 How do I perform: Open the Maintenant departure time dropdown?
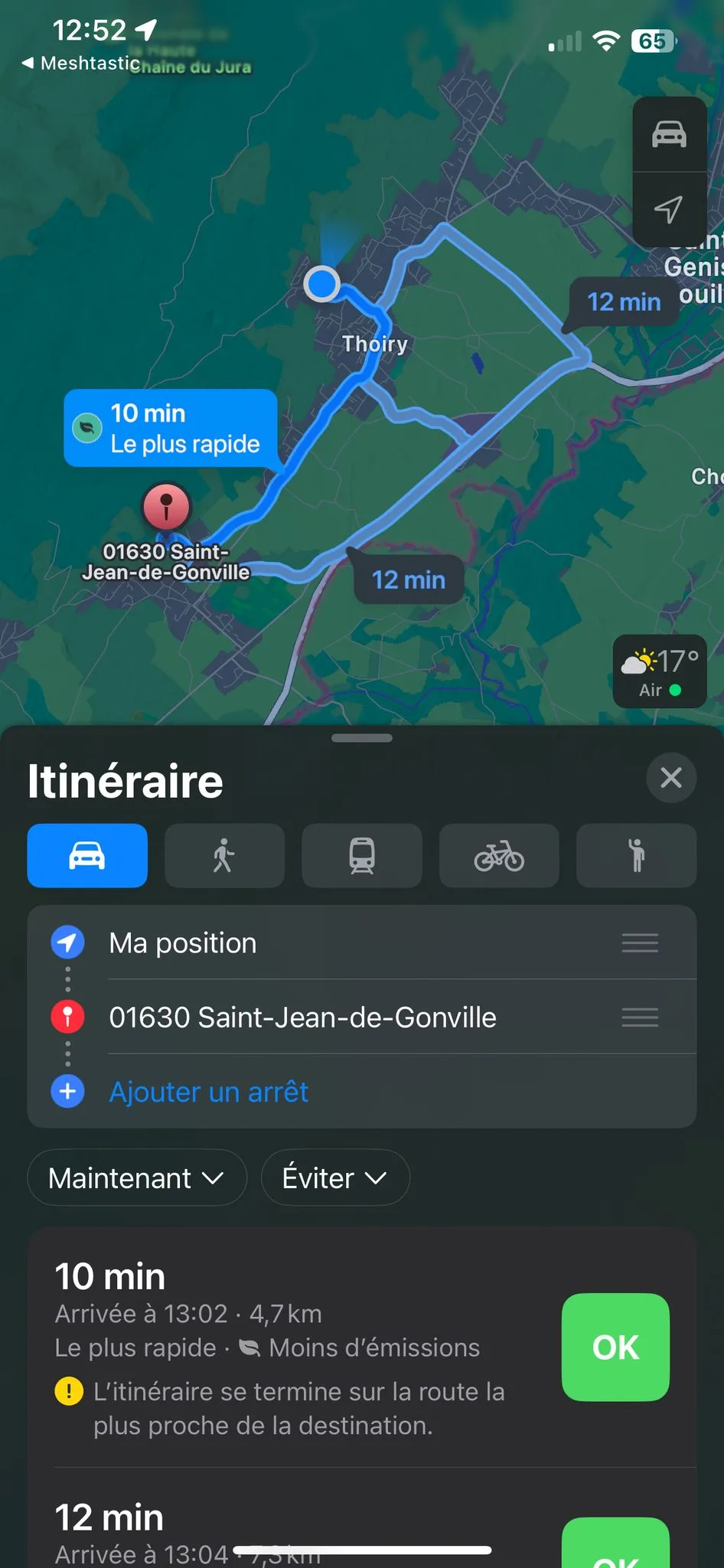pos(136,1178)
